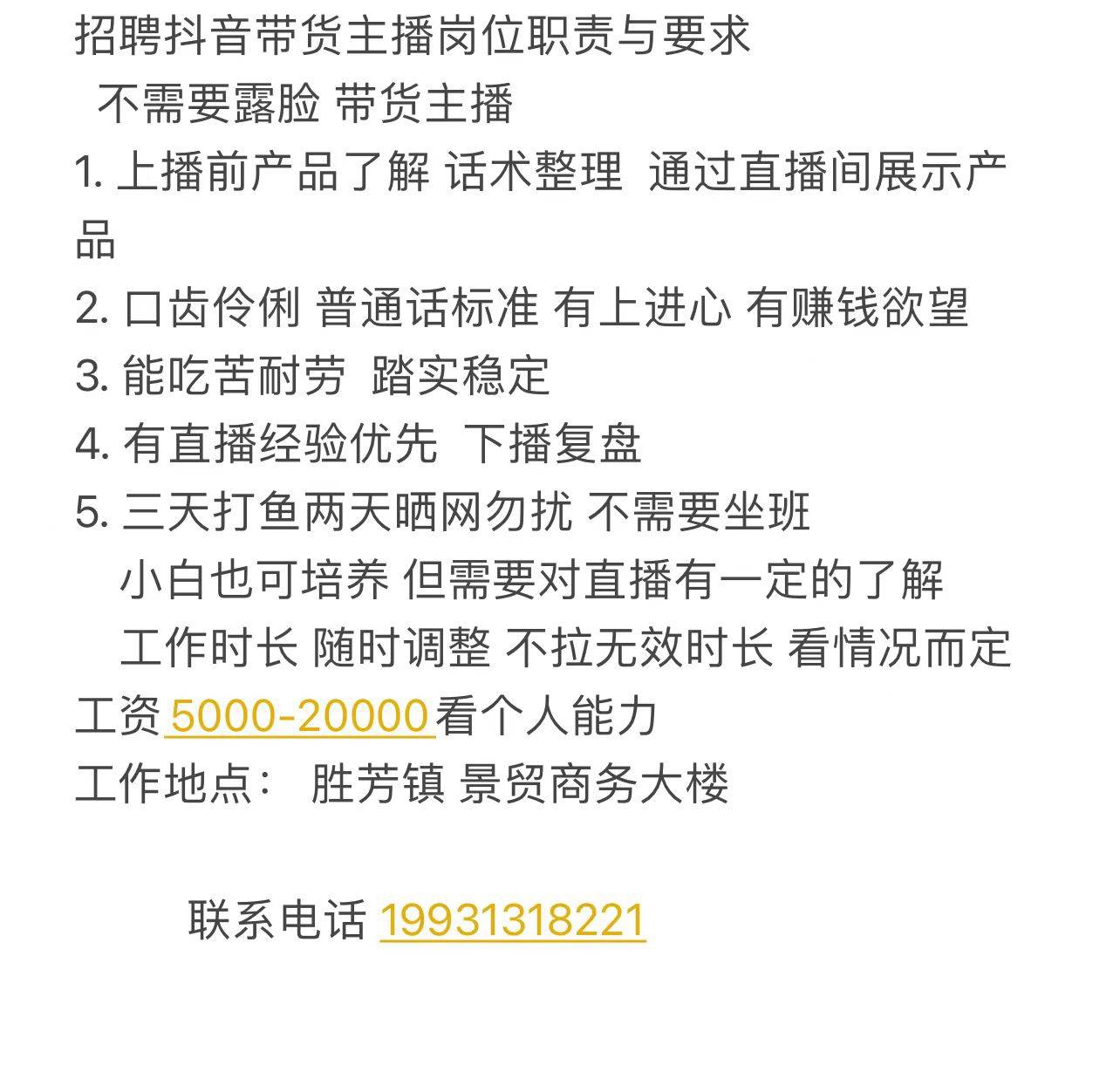1120x1079 pixels.
Task: Tap the underlined 5000-20000 salary link
Action: [299, 716]
